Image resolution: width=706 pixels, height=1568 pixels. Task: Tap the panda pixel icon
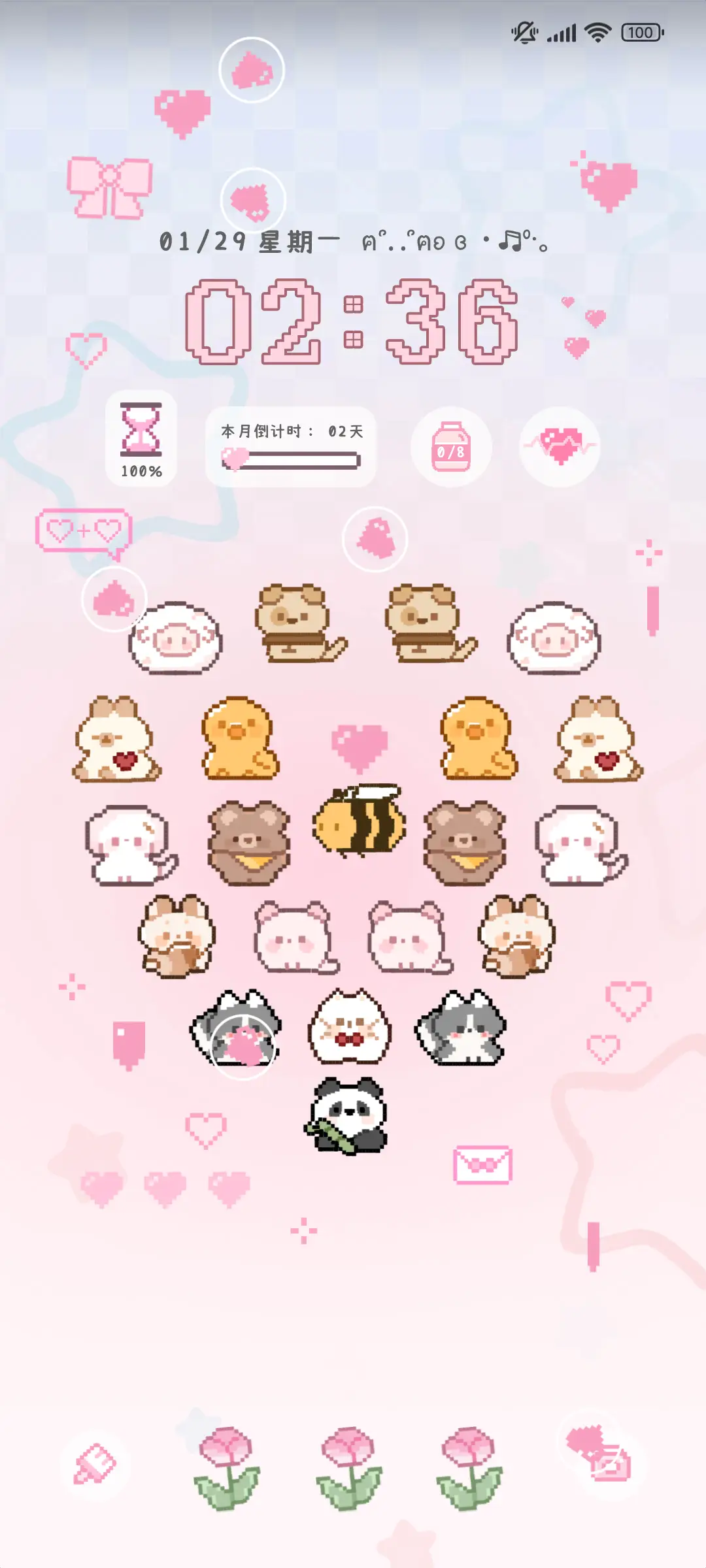point(348,1116)
